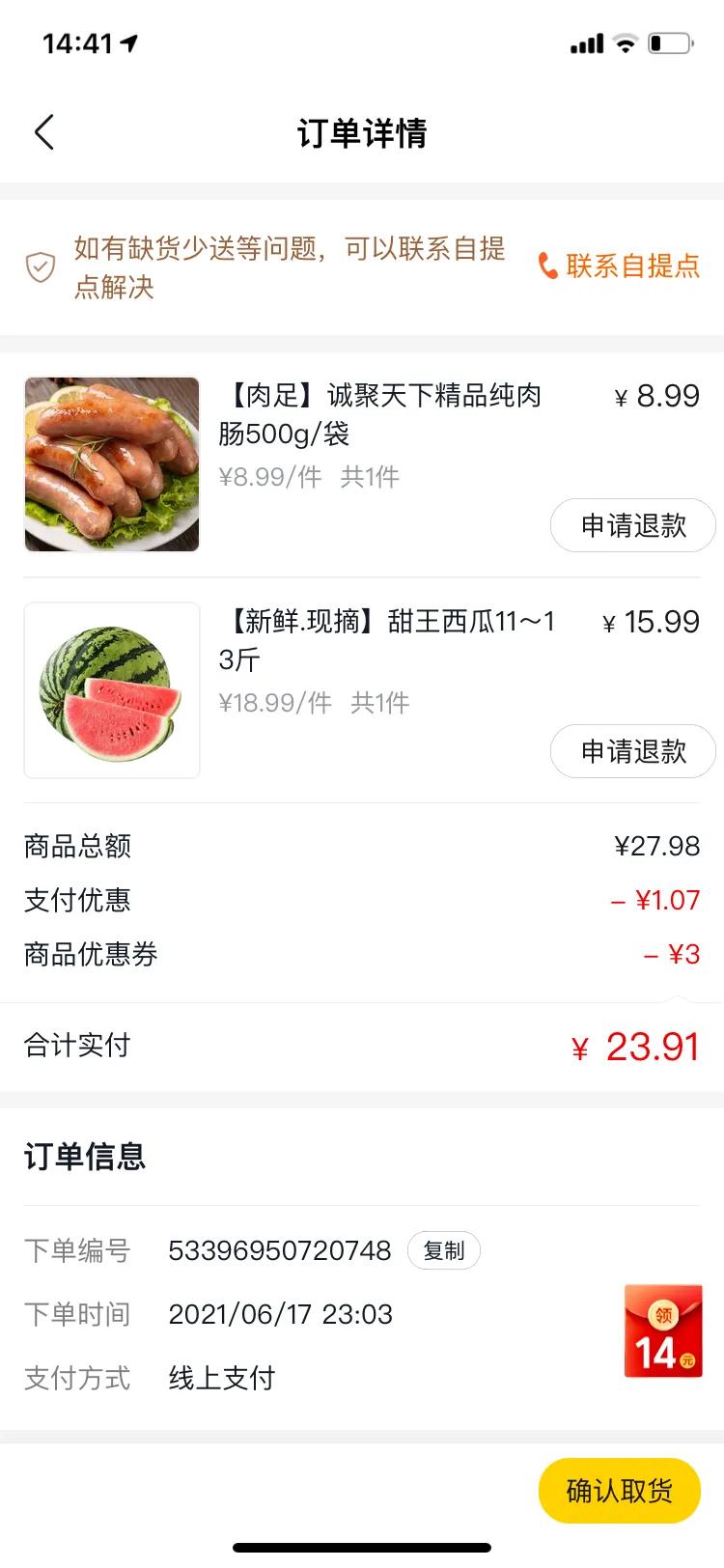View the sausage product thumbnail image
This screenshot has width=724, height=1568.
(111, 464)
